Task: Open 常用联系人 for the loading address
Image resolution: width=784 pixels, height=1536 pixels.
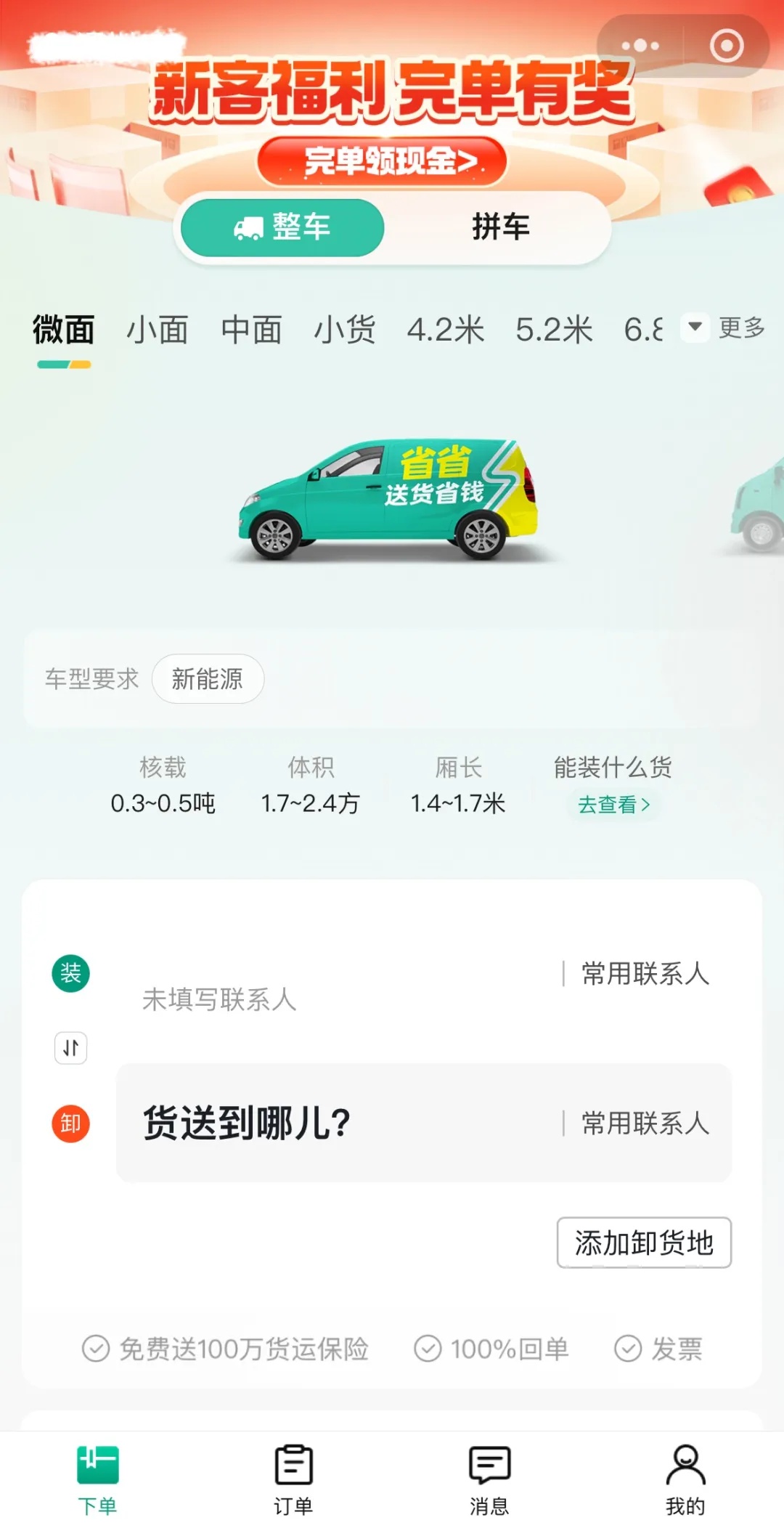Action: coord(645,974)
